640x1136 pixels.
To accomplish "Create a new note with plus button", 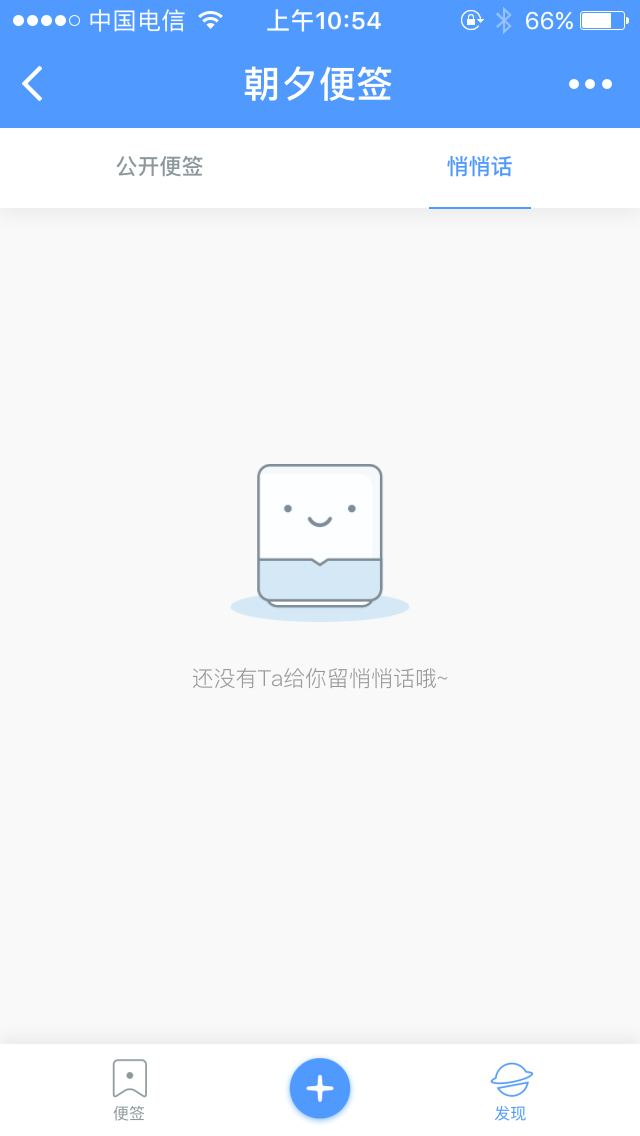I will tap(320, 1087).
